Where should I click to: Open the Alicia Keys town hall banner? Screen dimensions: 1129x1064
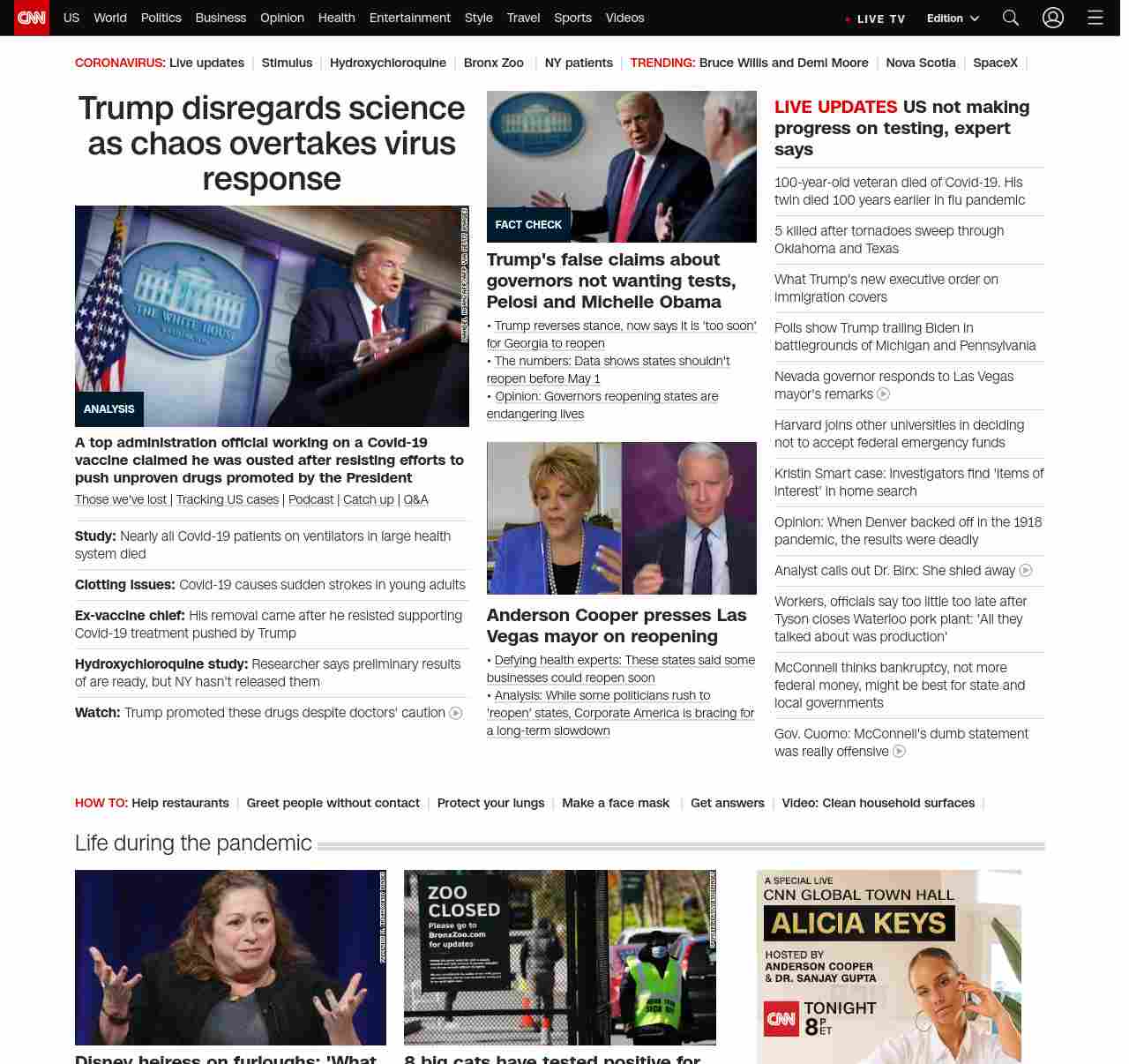click(x=888, y=966)
